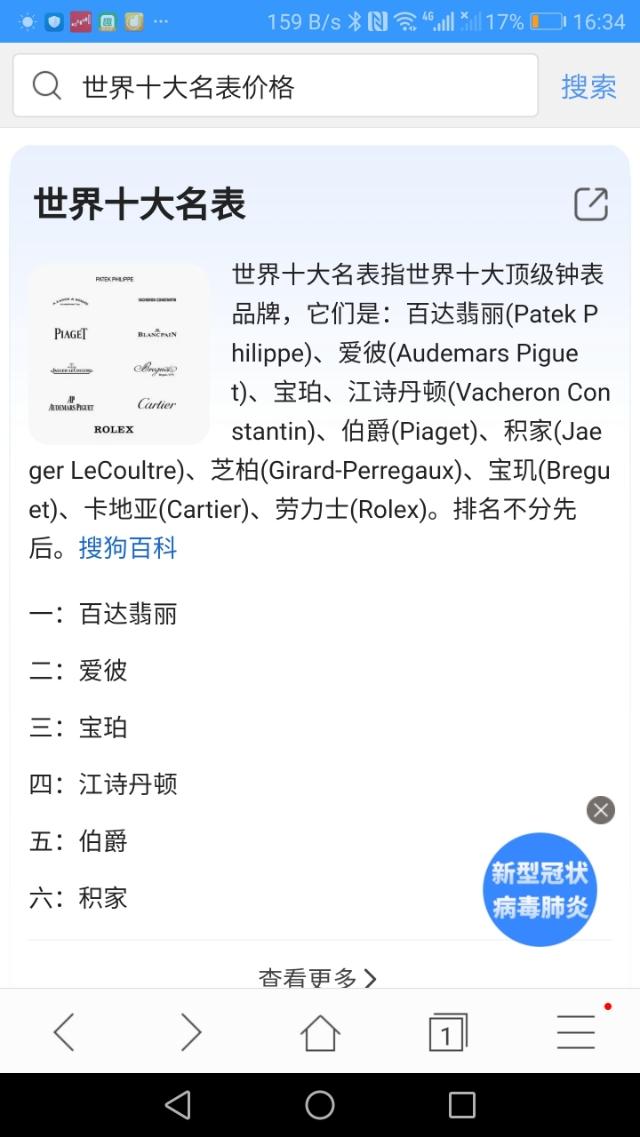Dismiss the floating 新型冠状病毒肺炎 bubble

click(x=600, y=810)
